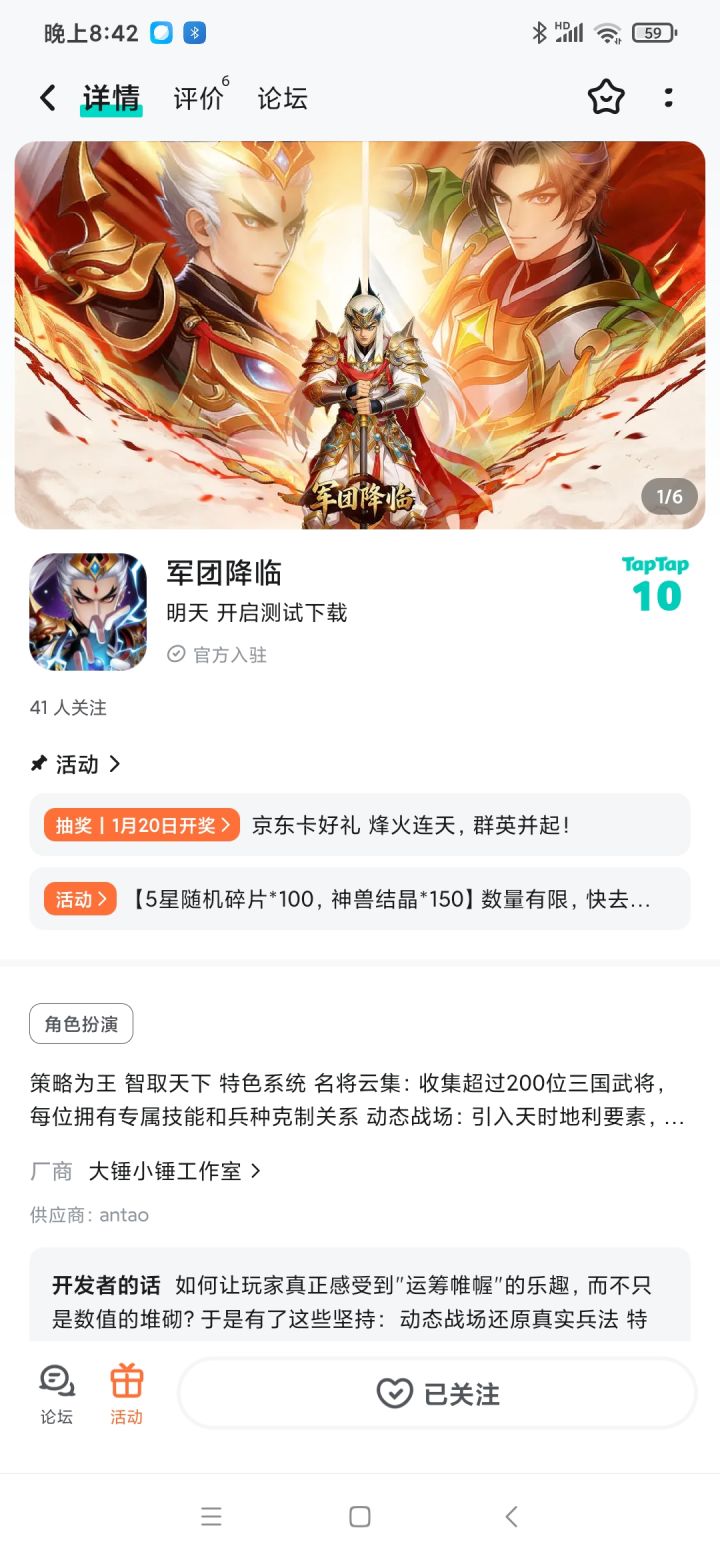Tap the 1/6 image counter indicator
Screen dimensions: 720x1560
pyautogui.click(x=669, y=496)
